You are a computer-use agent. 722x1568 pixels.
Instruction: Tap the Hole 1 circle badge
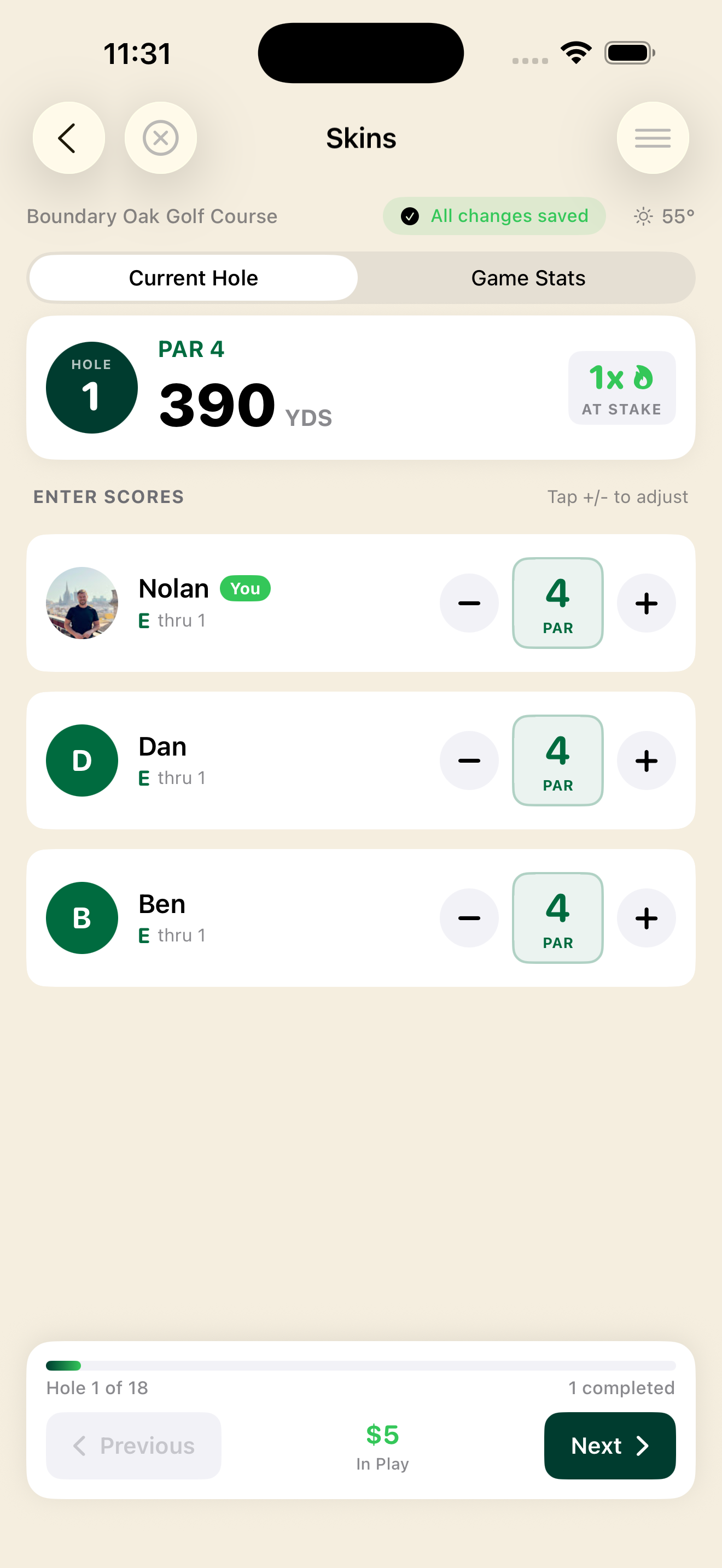91,387
